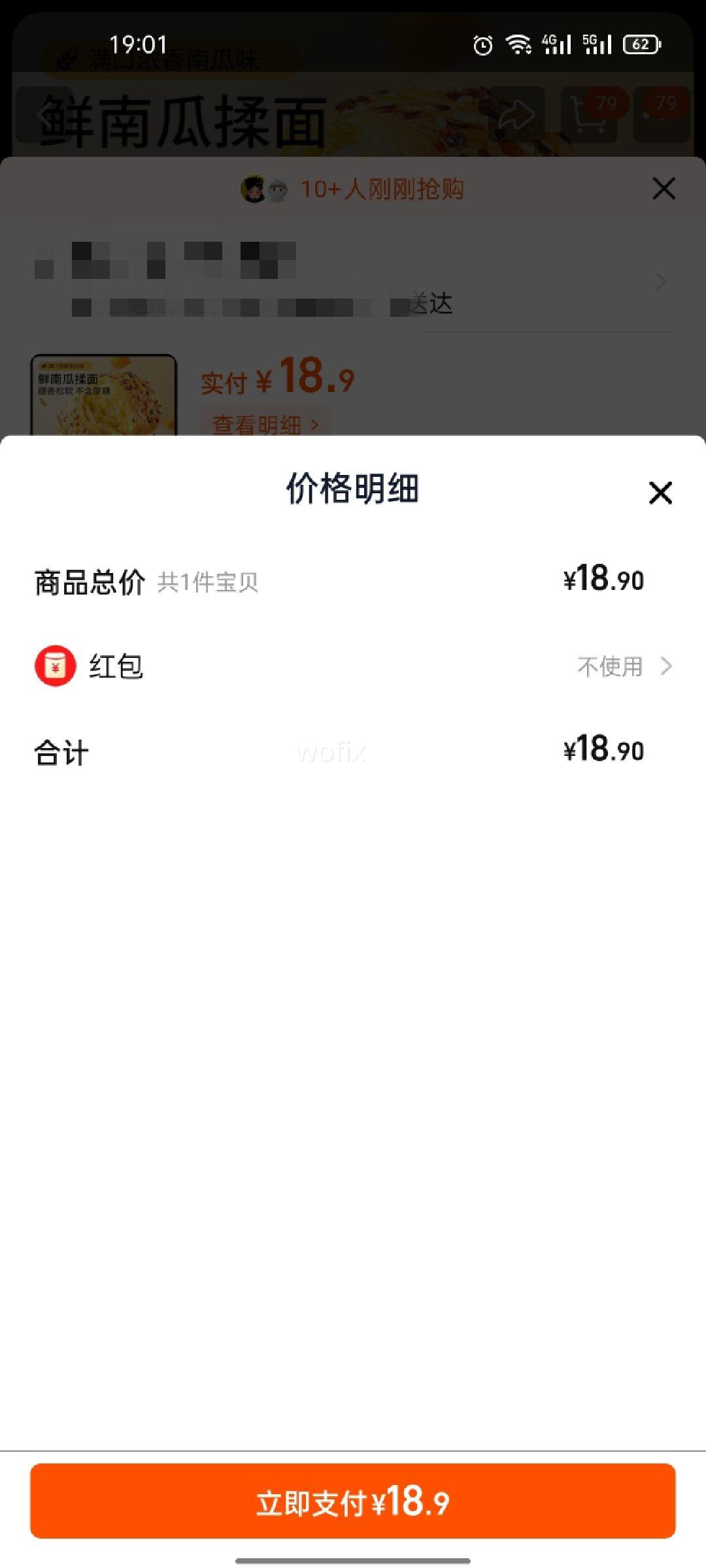Expand the 查看明细 detail arrow
This screenshot has height=1568, width=706.
tap(314, 425)
